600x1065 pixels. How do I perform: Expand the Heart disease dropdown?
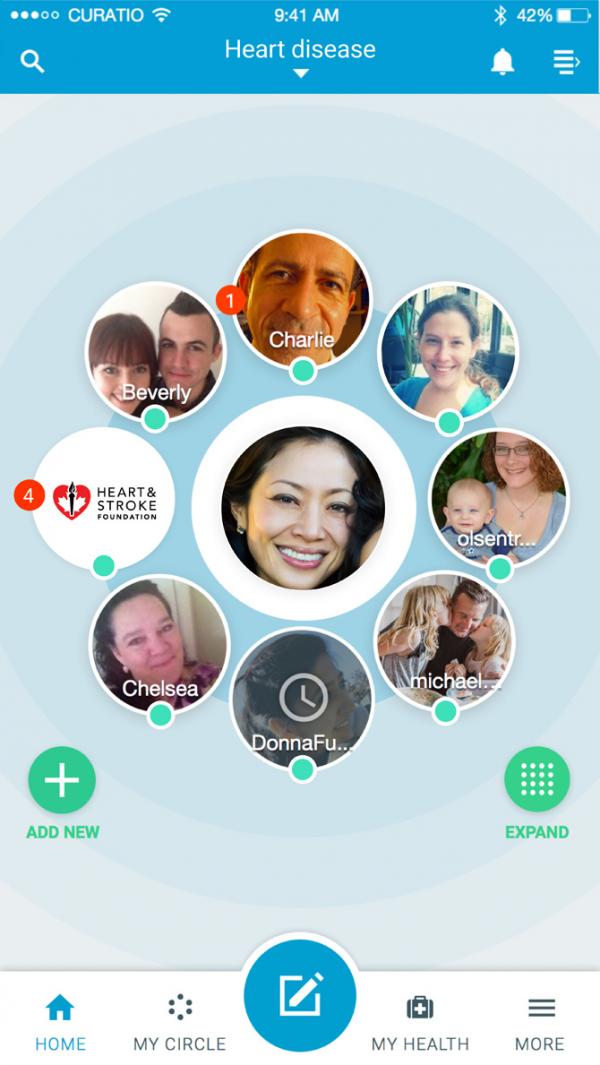coord(300,57)
